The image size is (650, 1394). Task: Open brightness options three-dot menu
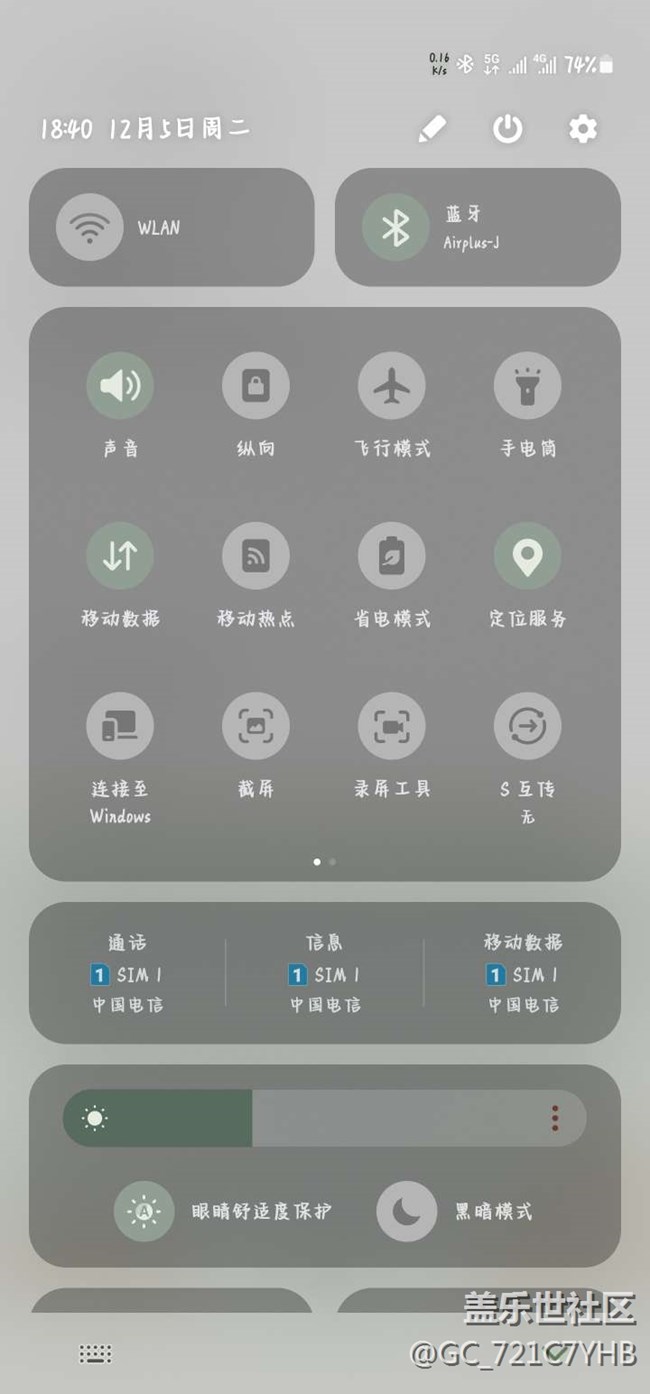(x=555, y=1118)
